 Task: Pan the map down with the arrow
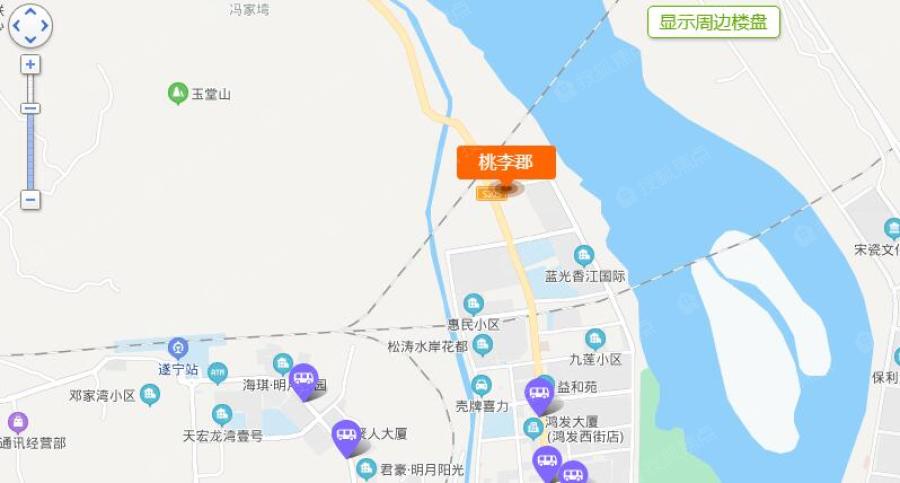click(x=30, y=39)
